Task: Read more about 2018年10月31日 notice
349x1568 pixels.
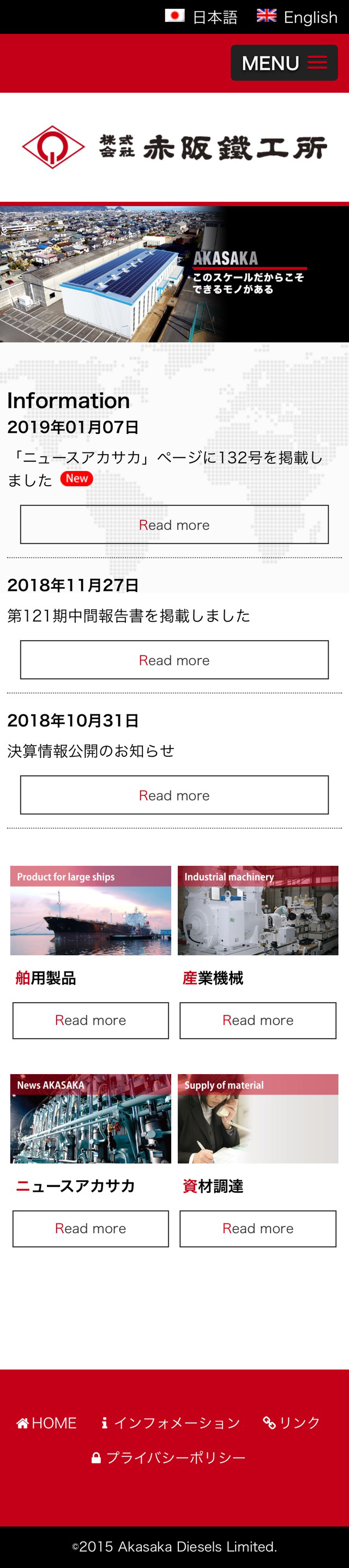Action: click(174, 794)
